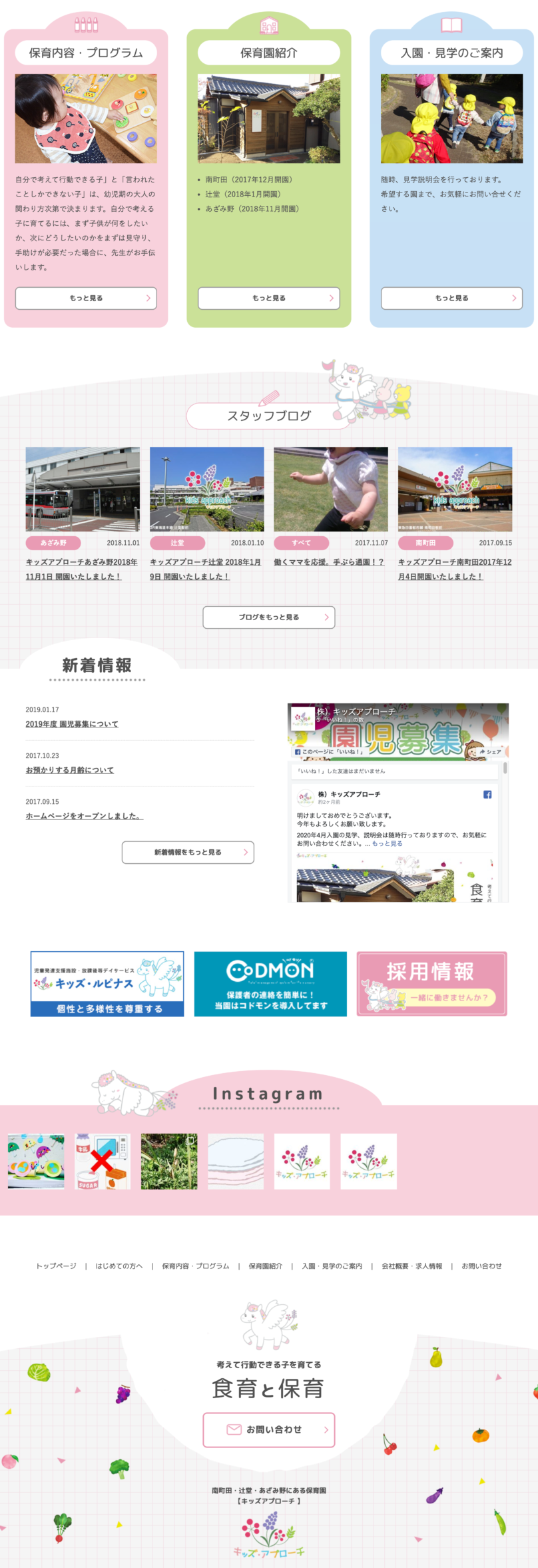
Task: Open お預かりする月齢について news item
Action: (70, 770)
